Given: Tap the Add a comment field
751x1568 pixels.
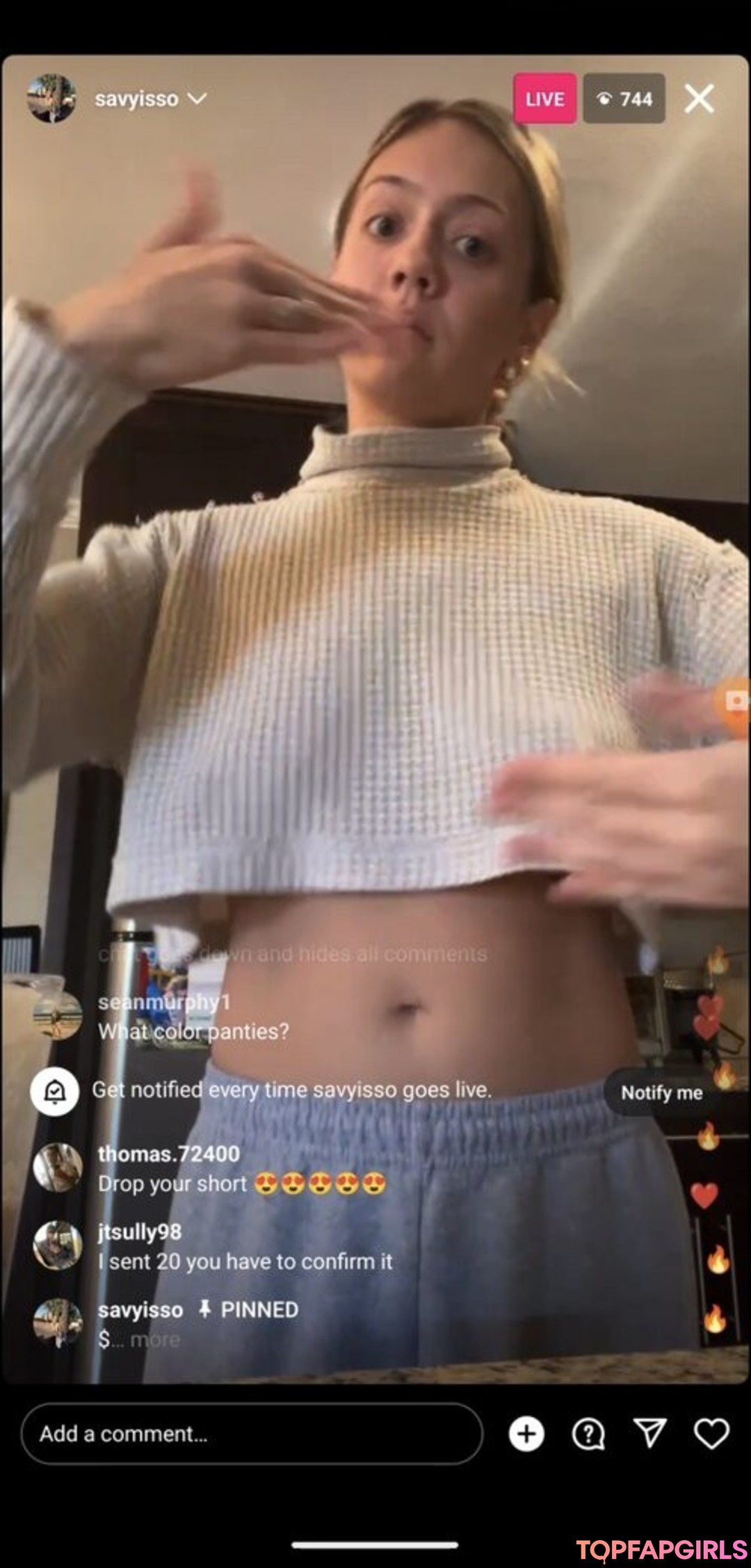Looking at the screenshot, I should (250, 1434).
